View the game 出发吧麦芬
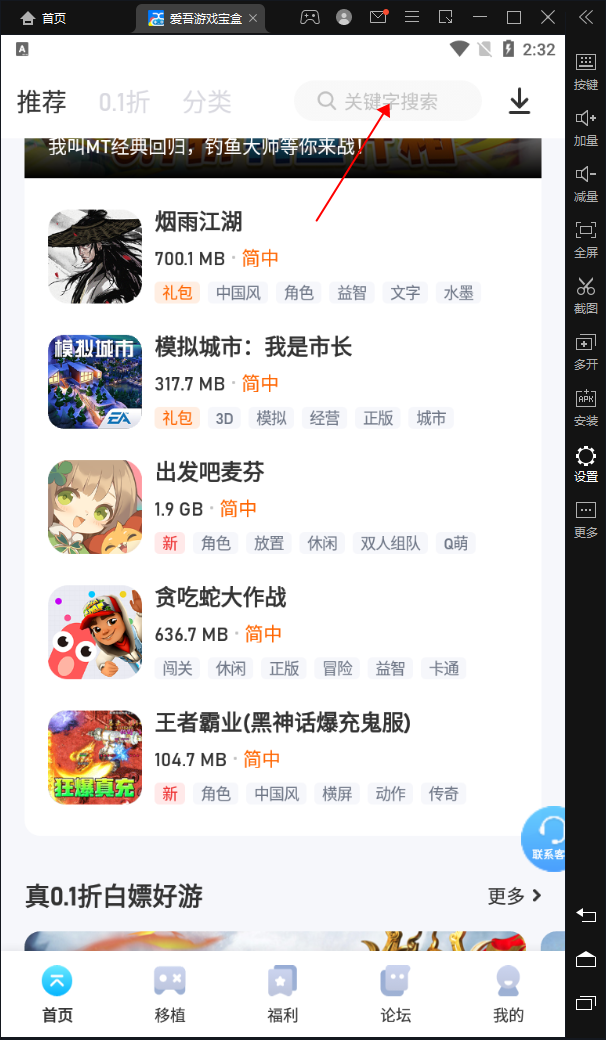606x1040 pixels. 209,472
